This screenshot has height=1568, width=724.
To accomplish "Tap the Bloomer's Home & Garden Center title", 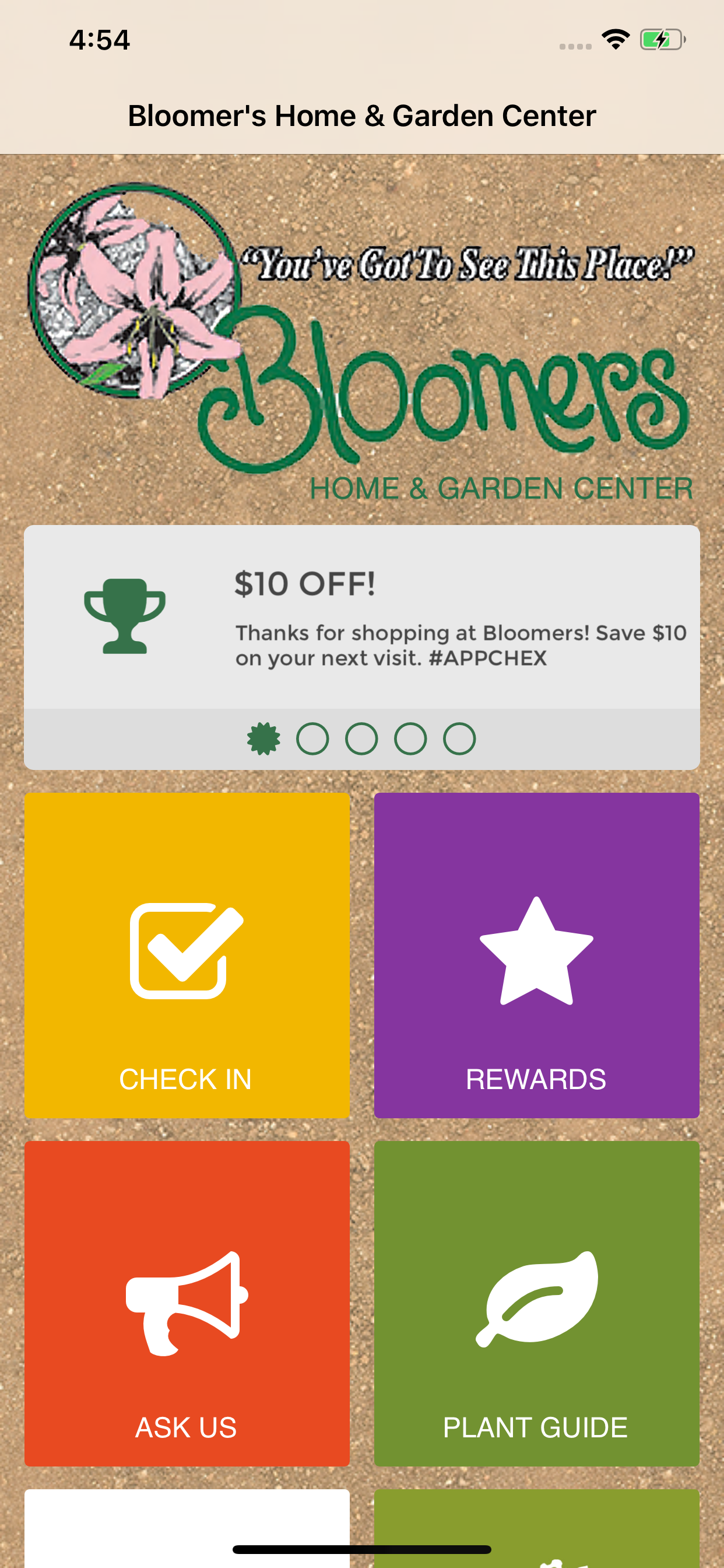I will (x=361, y=116).
